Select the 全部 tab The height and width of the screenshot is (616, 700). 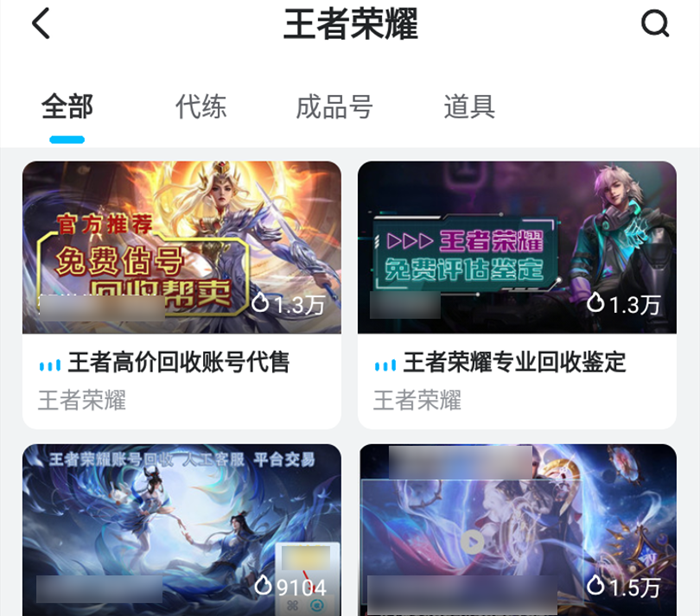(67, 107)
